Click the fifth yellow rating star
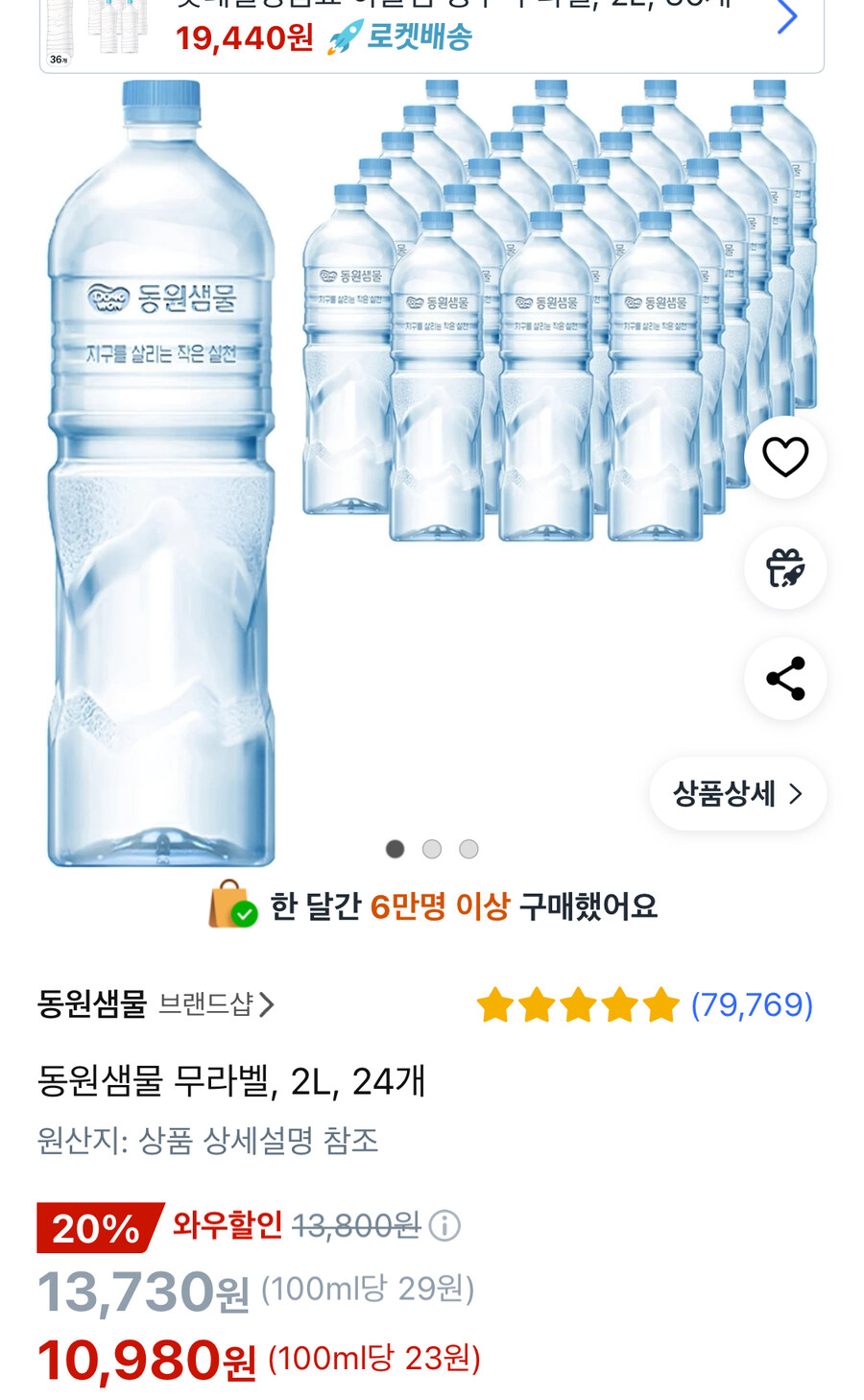Image resolution: width=864 pixels, height=1400 pixels. click(660, 1003)
